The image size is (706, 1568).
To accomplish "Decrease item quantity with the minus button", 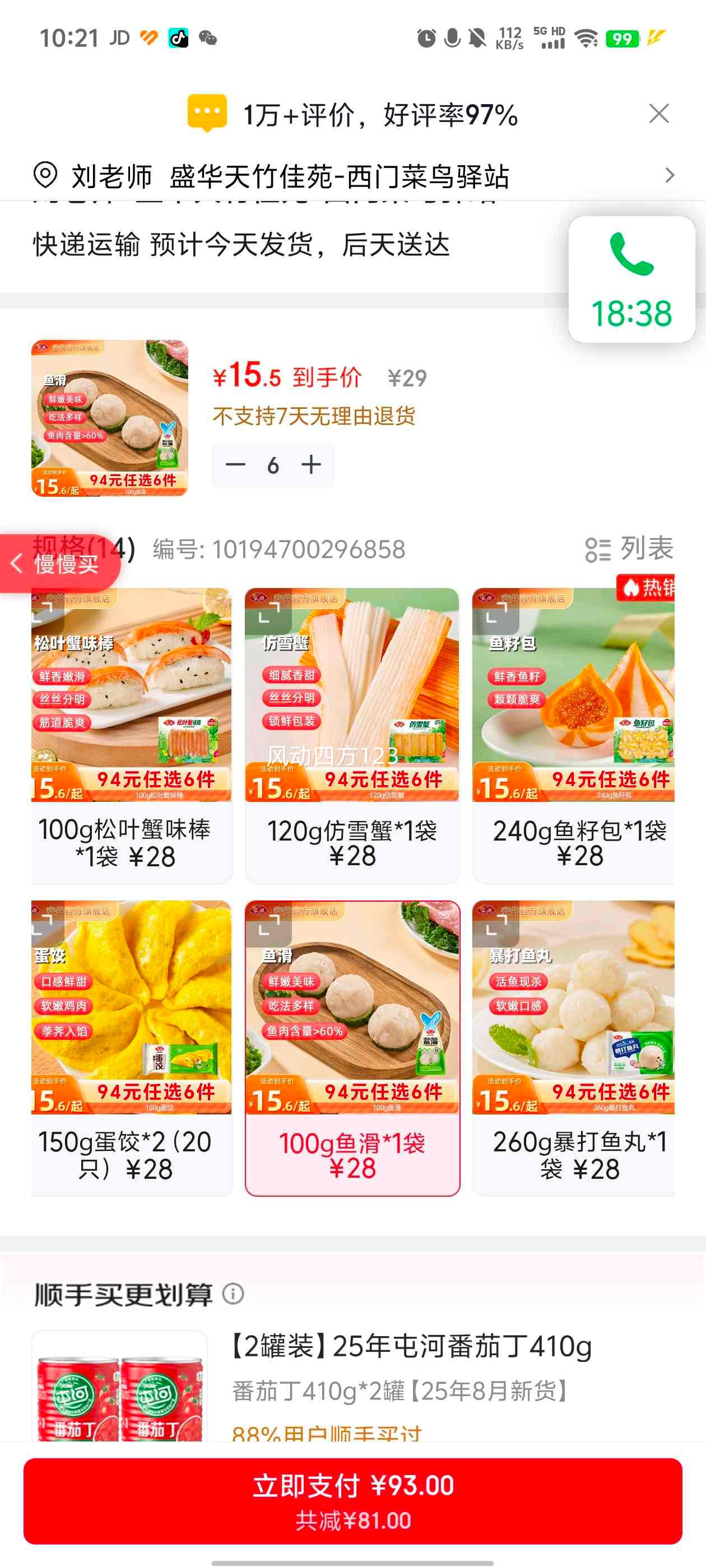I will [x=236, y=464].
